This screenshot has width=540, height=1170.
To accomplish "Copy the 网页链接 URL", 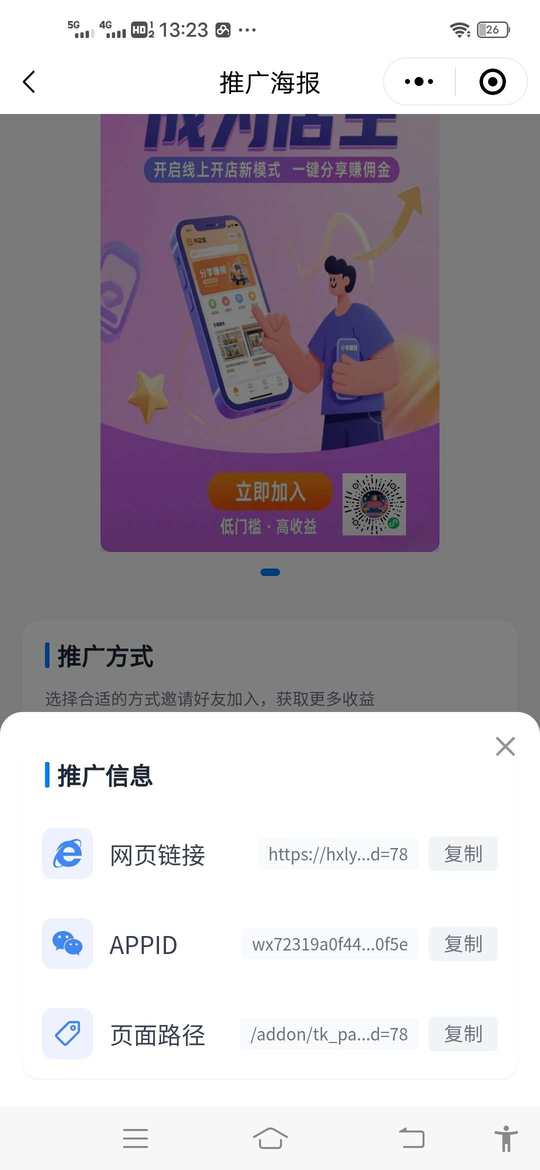I will click(x=463, y=854).
